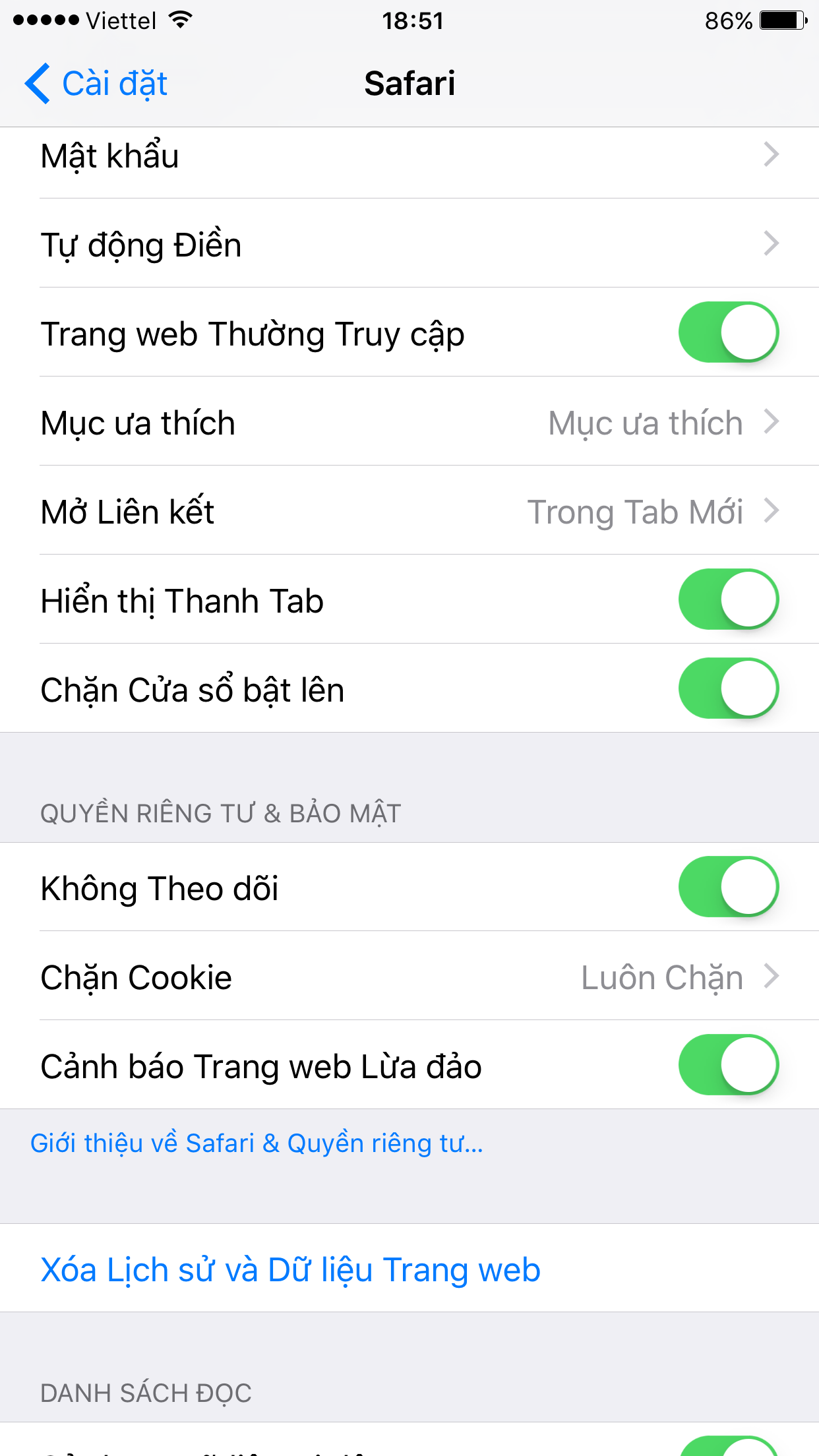Open Chặn Cookie settings
Image resolution: width=819 pixels, height=1456 pixels.
[409, 977]
